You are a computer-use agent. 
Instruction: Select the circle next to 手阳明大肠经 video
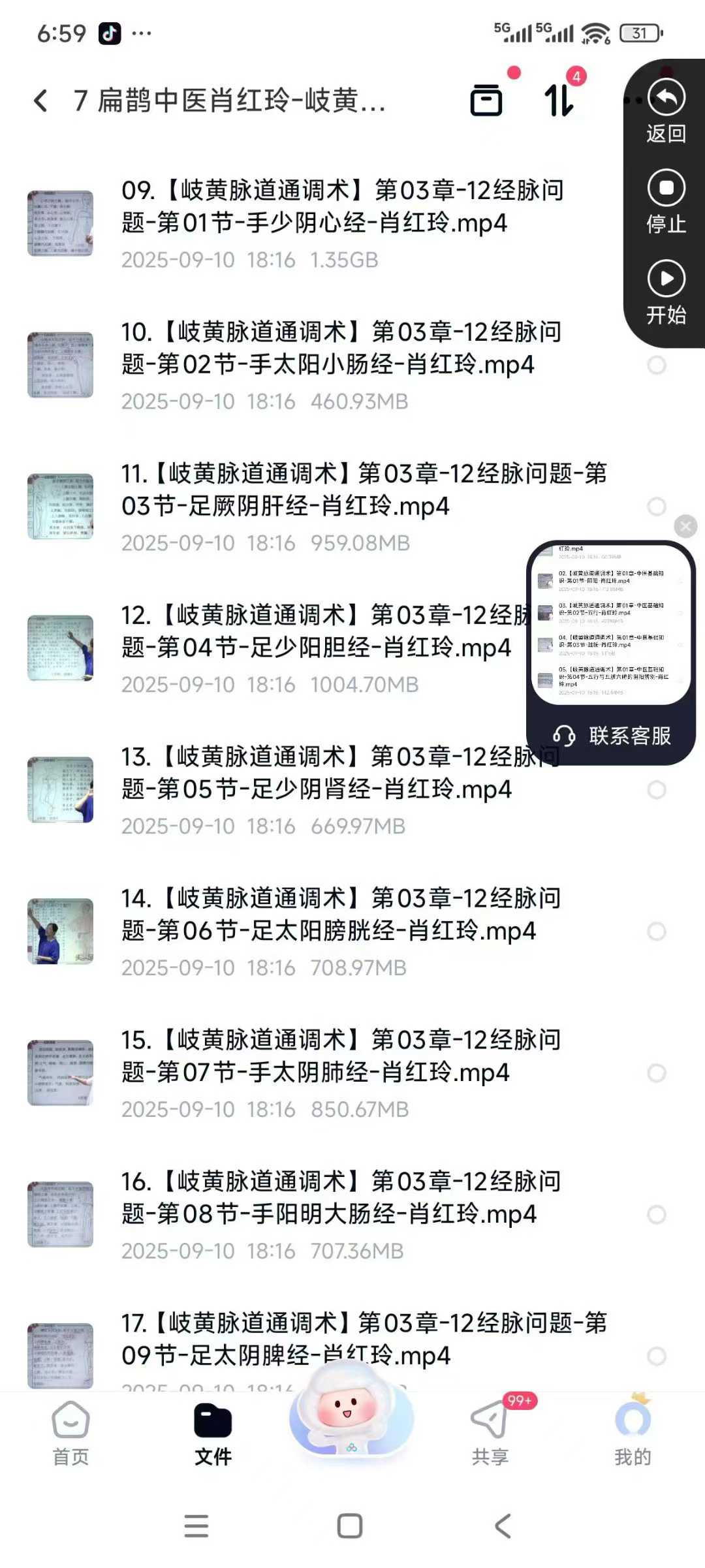point(656,1214)
